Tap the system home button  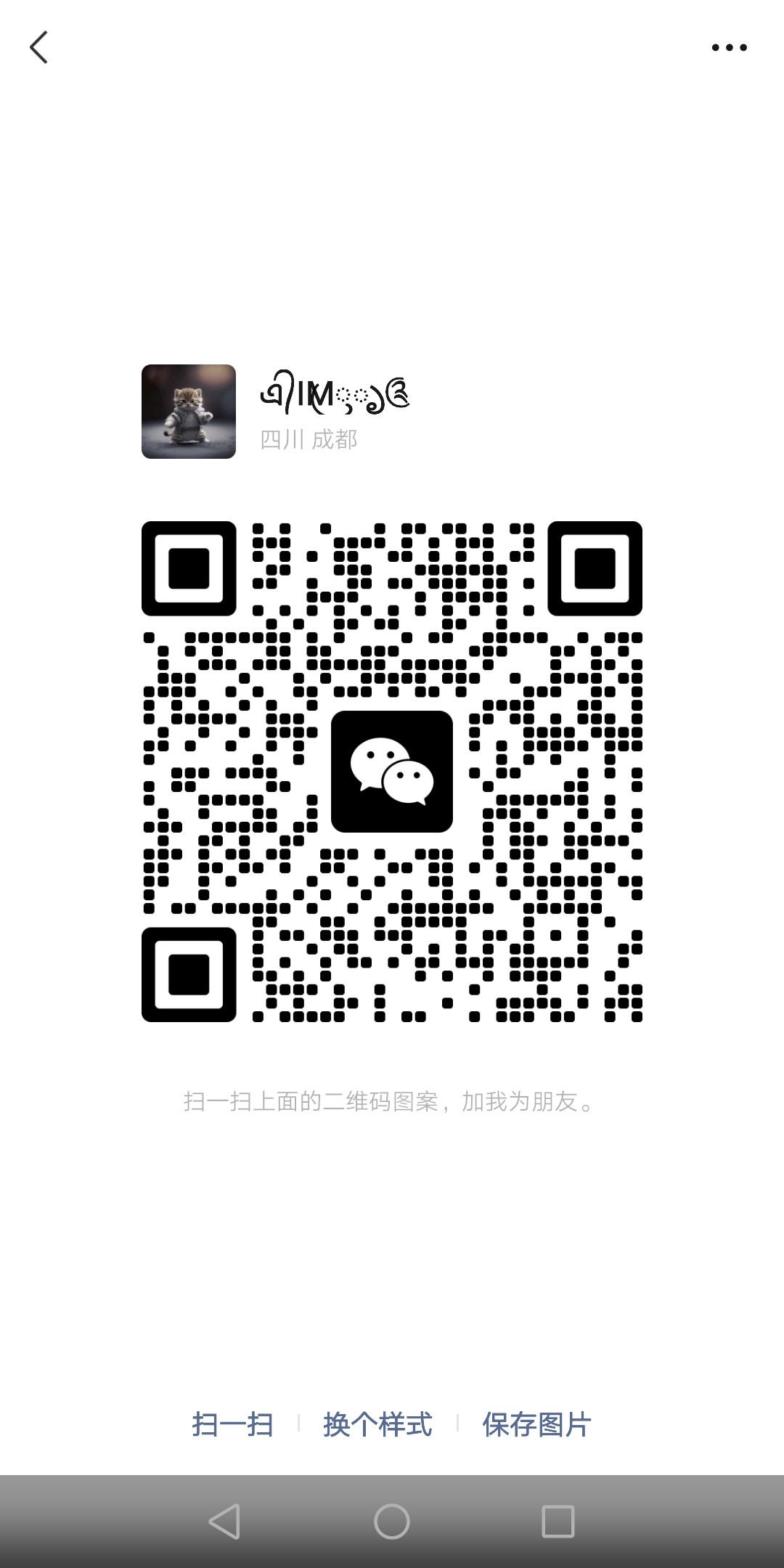pos(392,1522)
